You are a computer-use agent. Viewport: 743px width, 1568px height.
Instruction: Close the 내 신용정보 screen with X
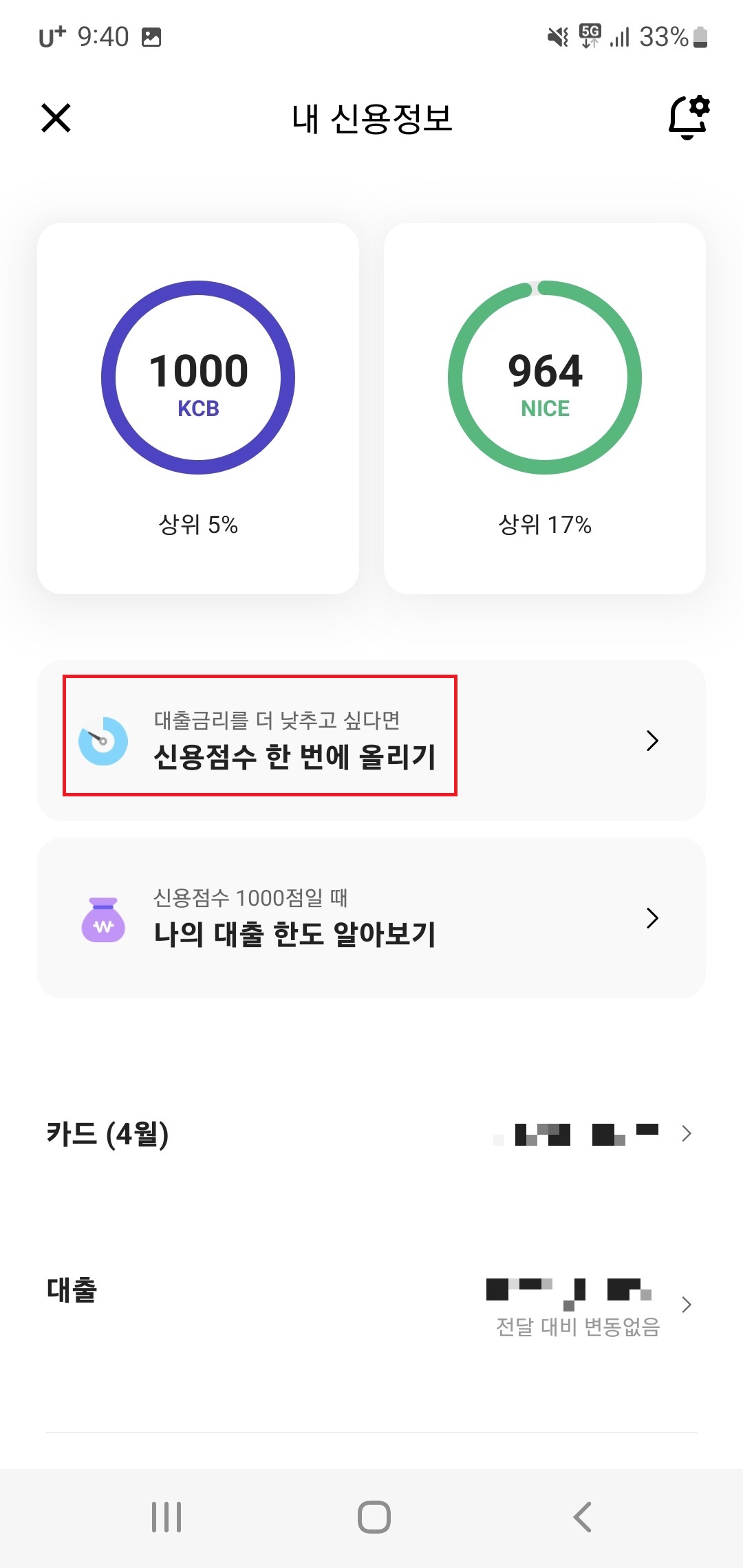tap(56, 118)
